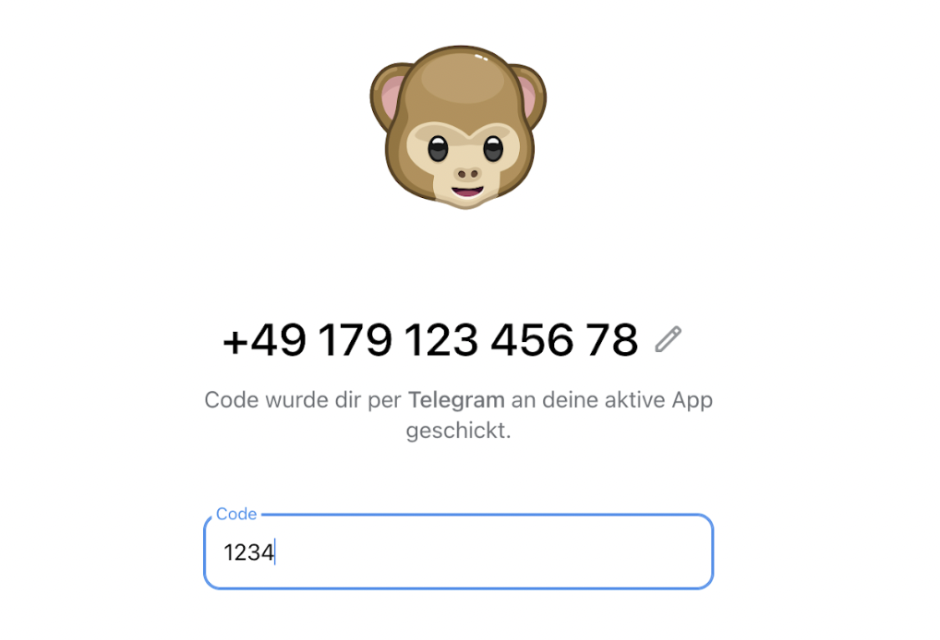Edit the phone number via pencil icon

(x=667, y=340)
